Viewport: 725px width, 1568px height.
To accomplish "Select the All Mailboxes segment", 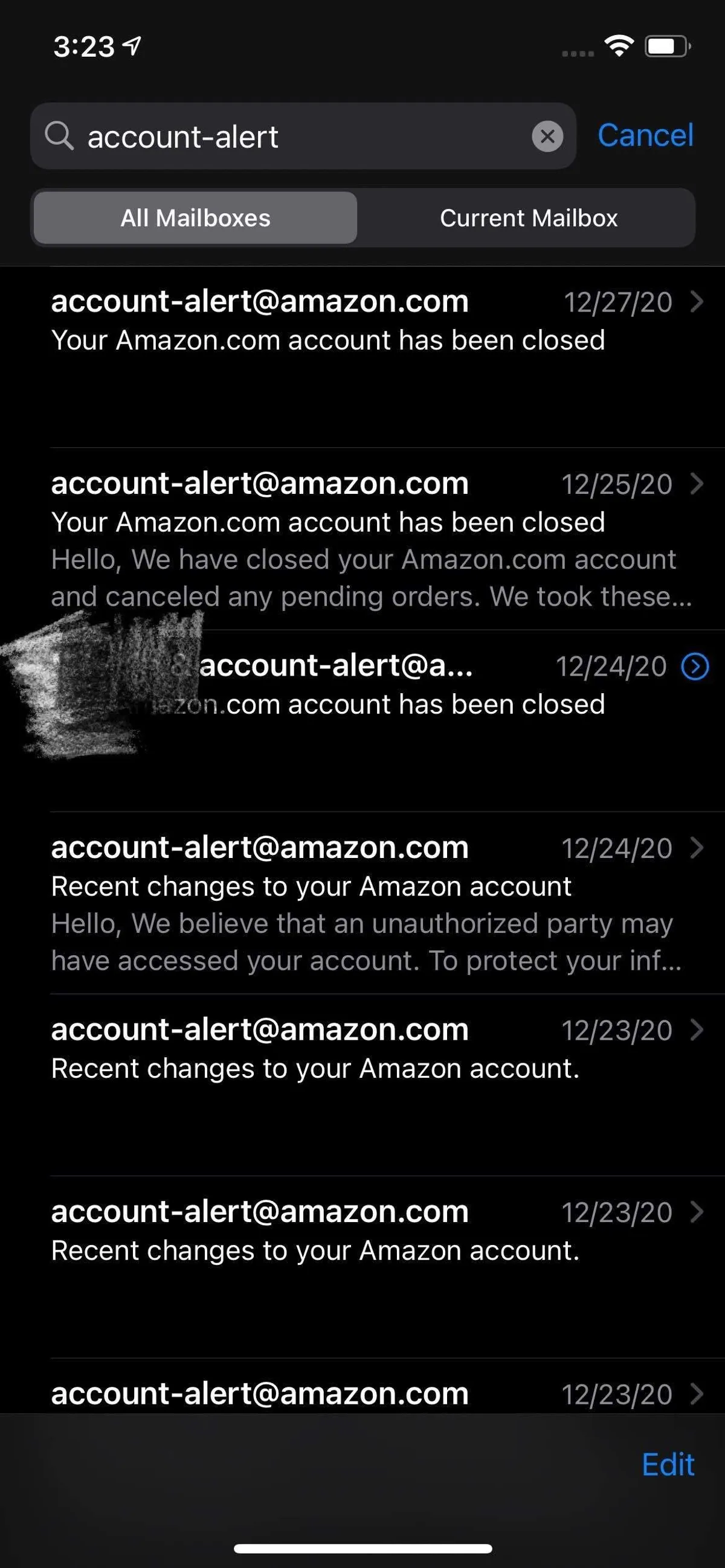I will (x=196, y=218).
